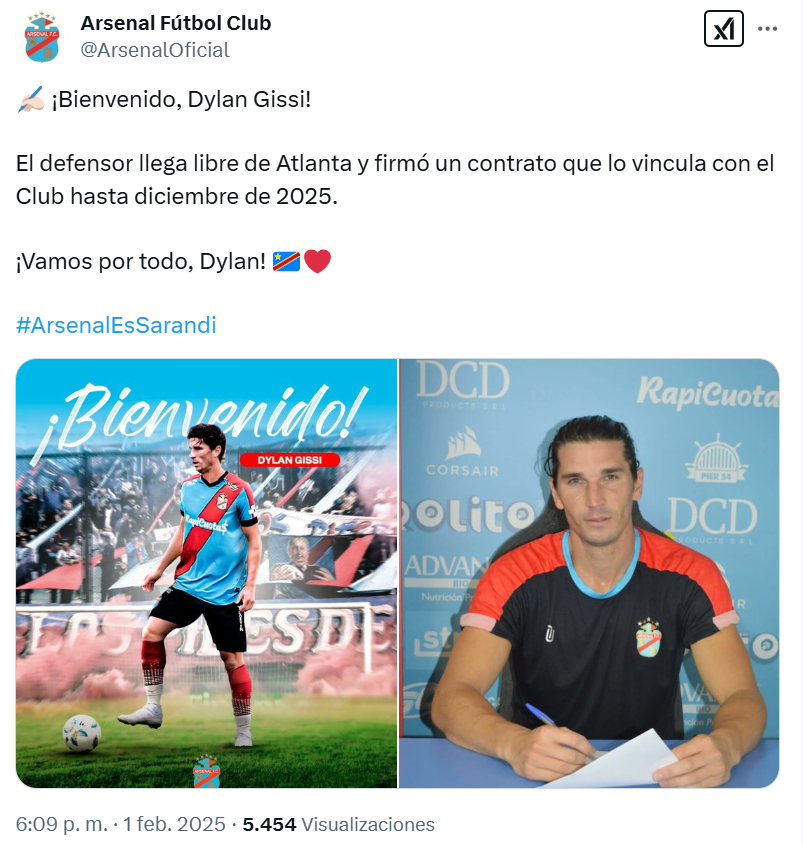View the ¡Bienvenido! Dylan Gissi poster image
Screen dimensions: 803x845
[206, 573]
